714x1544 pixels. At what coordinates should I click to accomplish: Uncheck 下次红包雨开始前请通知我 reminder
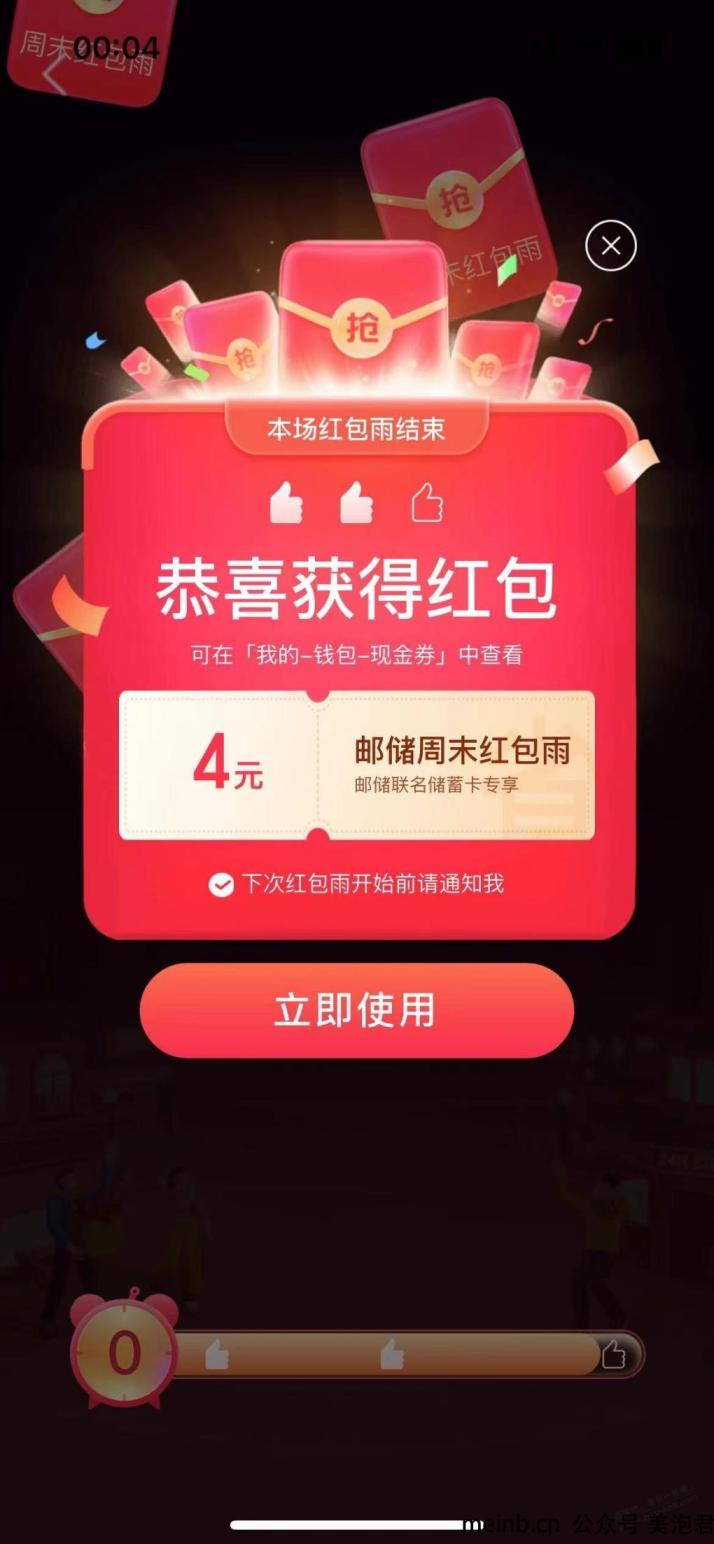tap(221, 885)
